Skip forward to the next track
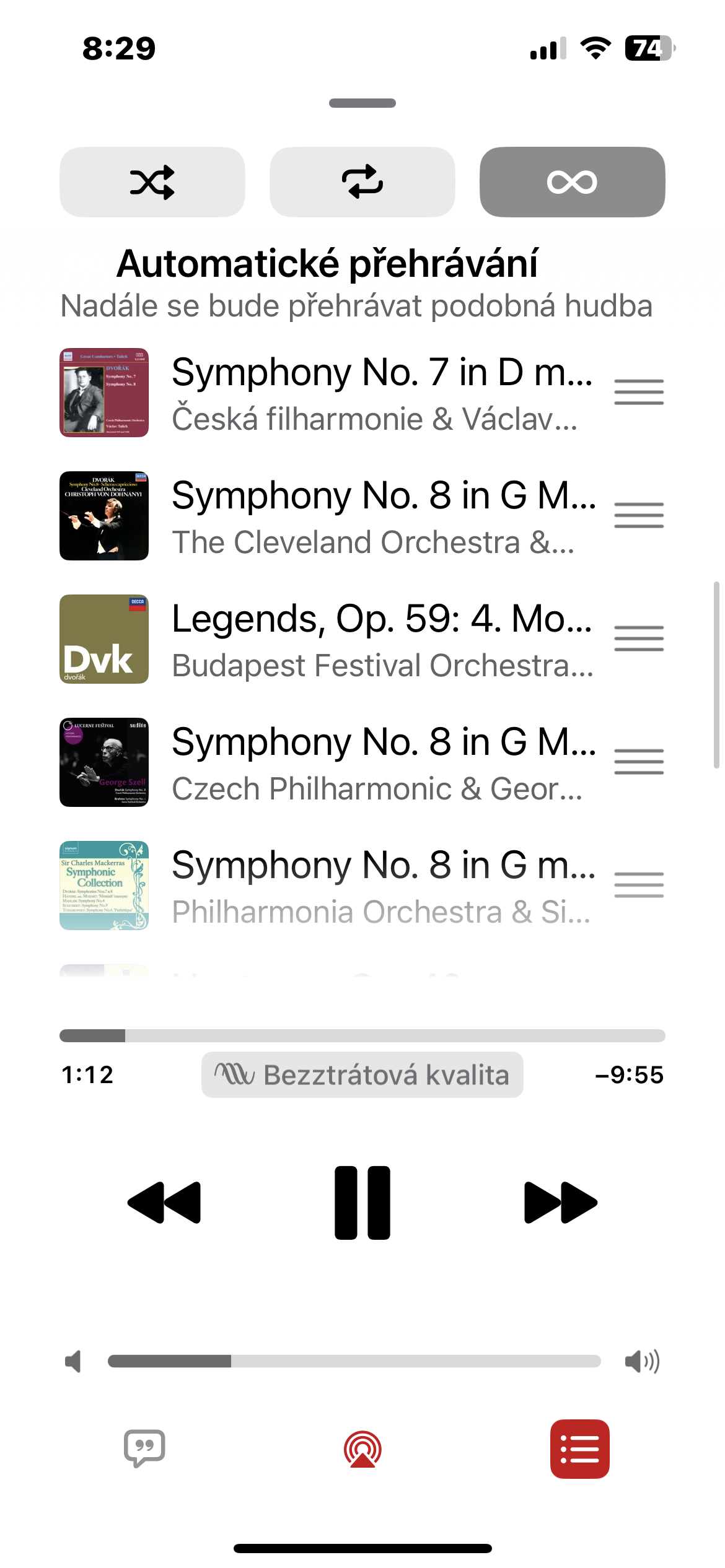This screenshot has height=1568, width=725. point(561,1203)
